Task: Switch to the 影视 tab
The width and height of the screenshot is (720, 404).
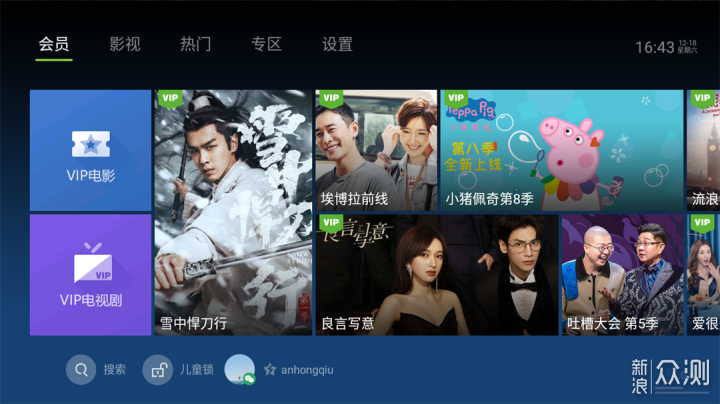Action: point(125,44)
